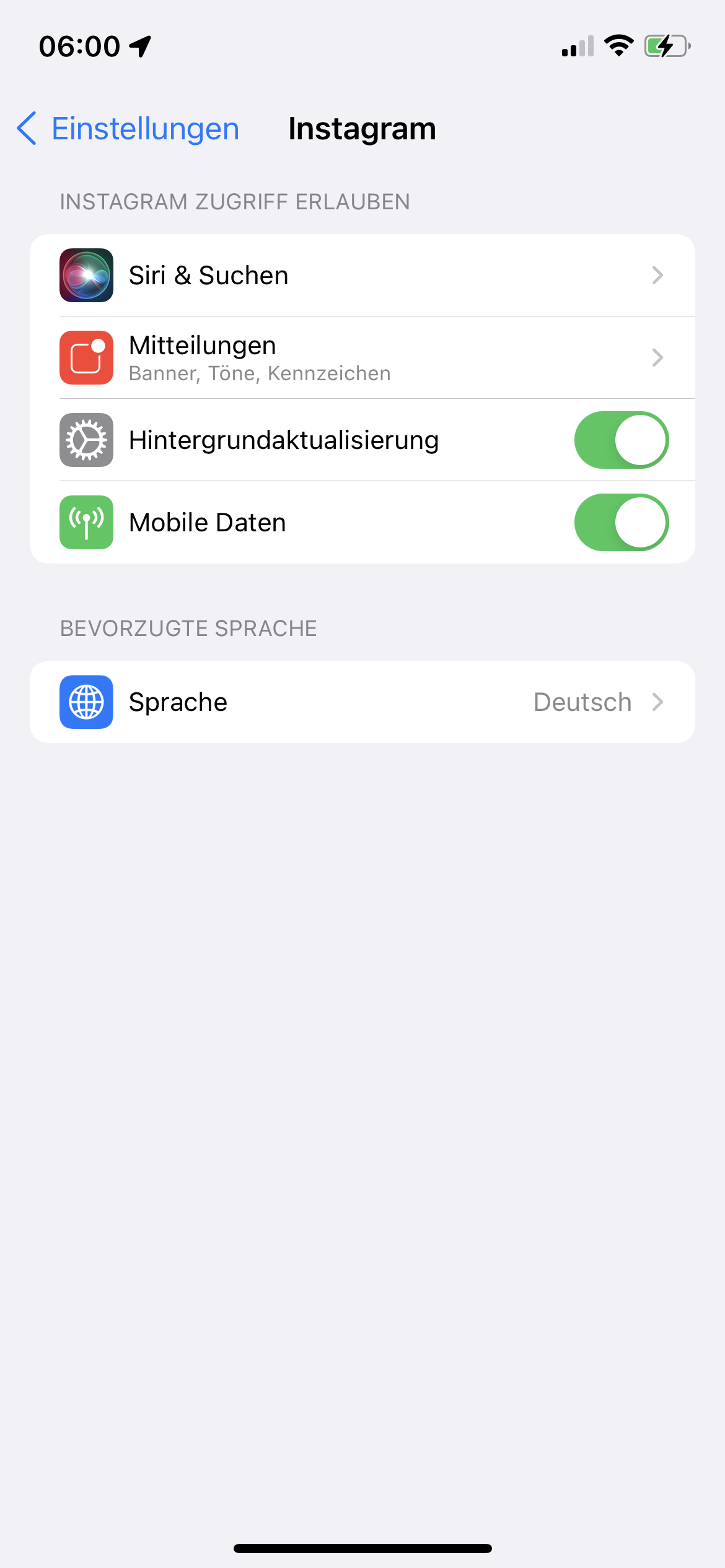This screenshot has height=1568, width=725.
Task: Disable Hintergrundaktualisierung switch
Action: (x=621, y=440)
